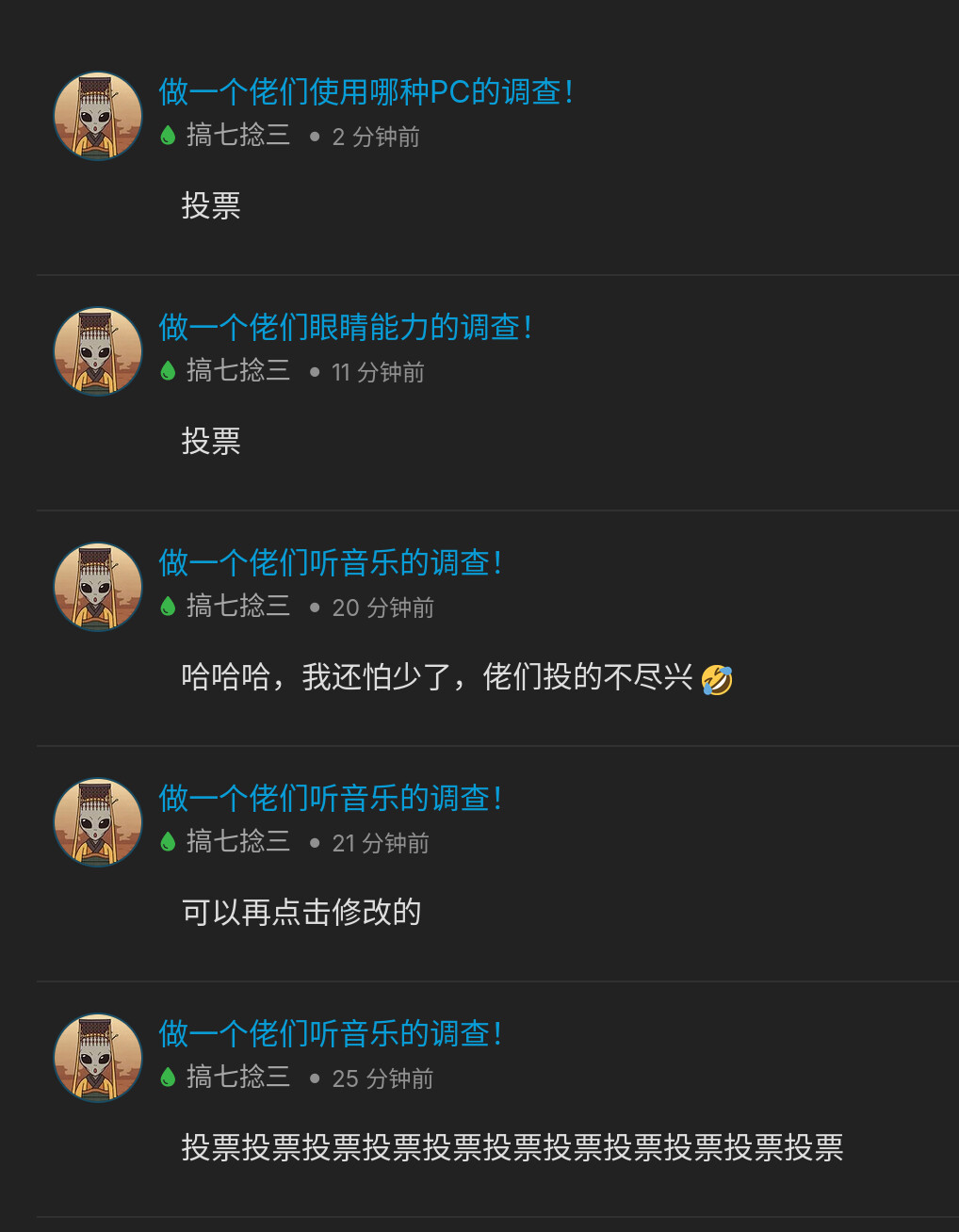Open the reply "哈哈哈，我还怕少了"
959x1232 pixels.
click(x=457, y=677)
